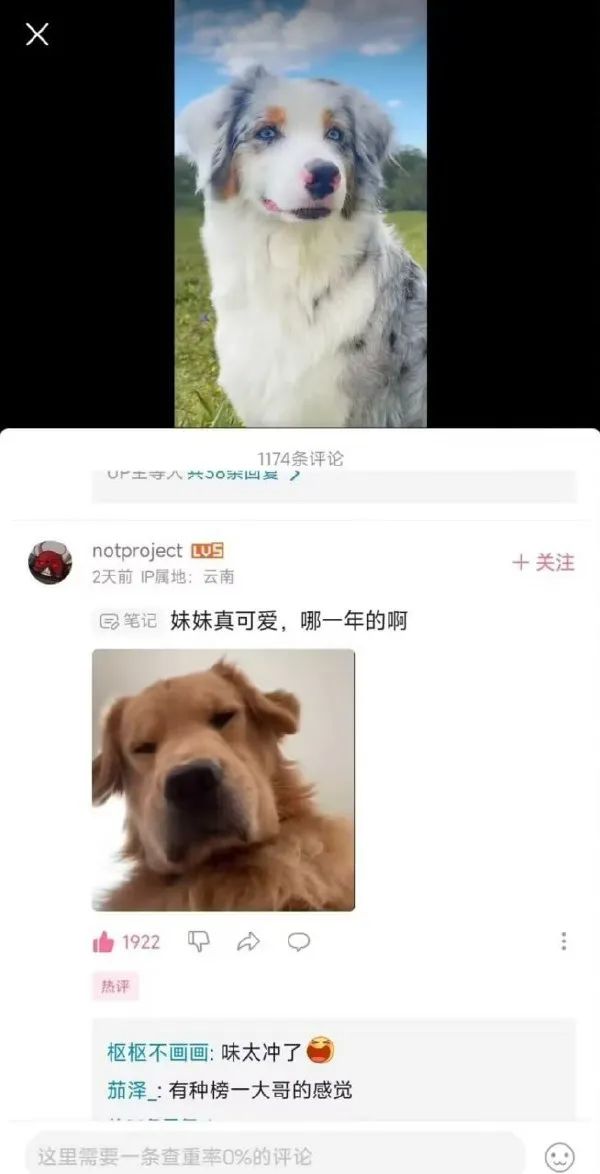Open the 笔记 note tag
600x1174 pixels.
pos(128,621)
